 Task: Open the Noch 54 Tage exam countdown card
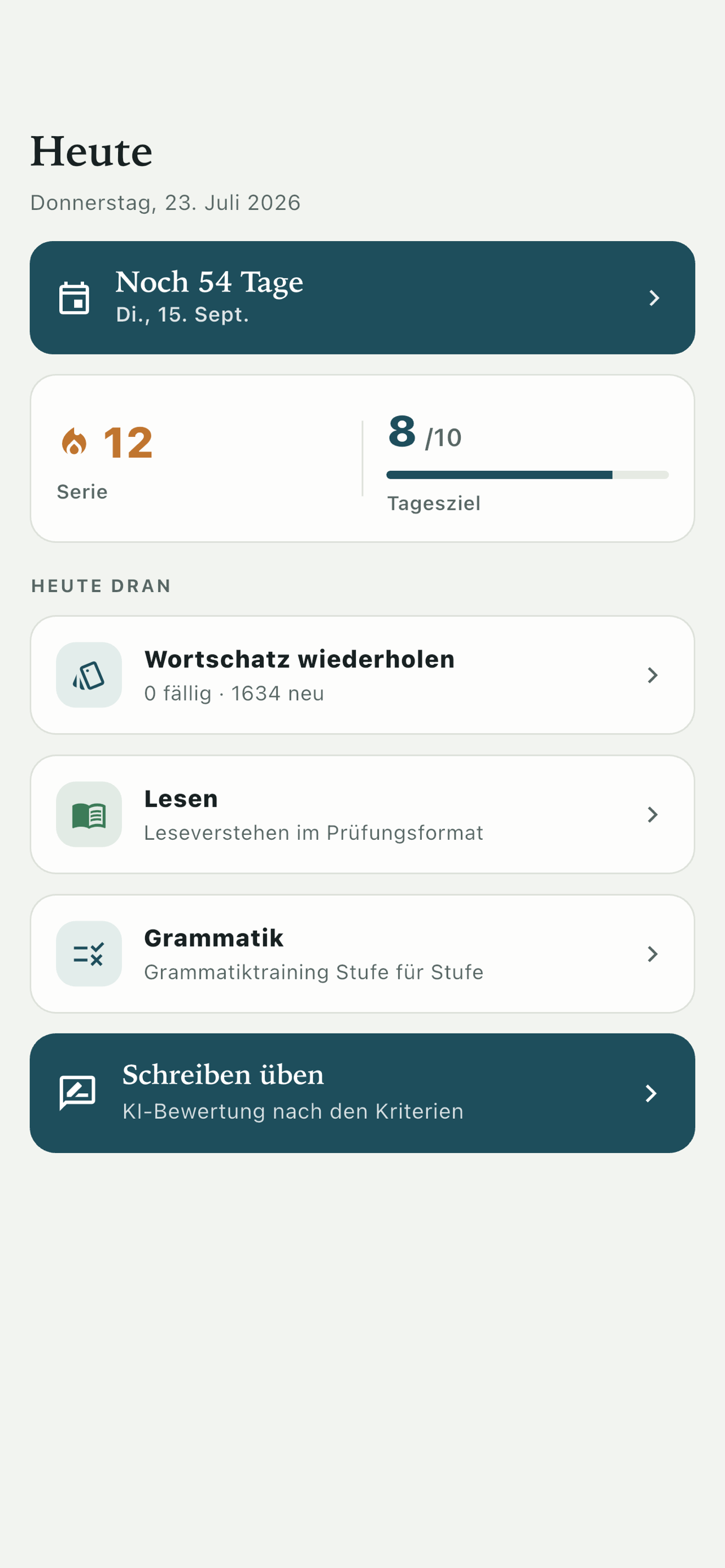362,297
